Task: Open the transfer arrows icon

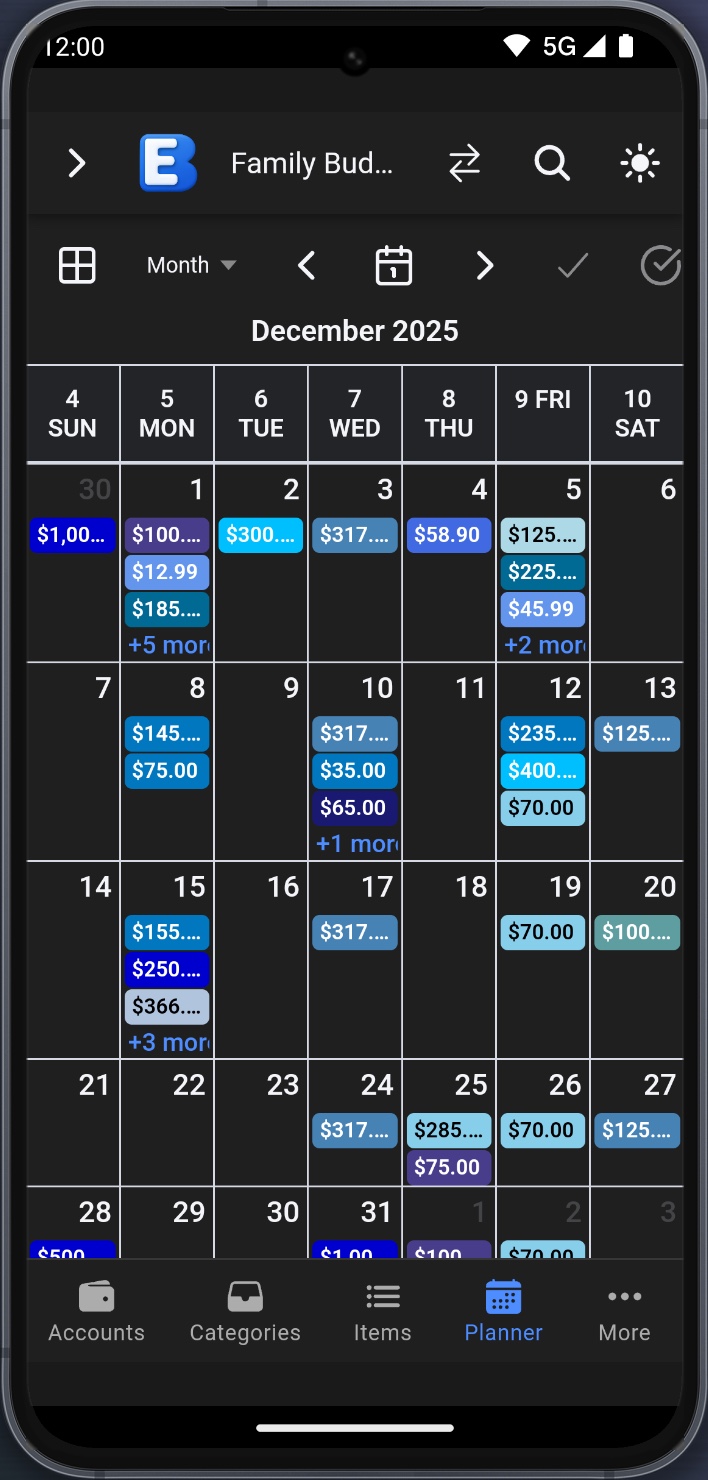Action: coord(464,163)
